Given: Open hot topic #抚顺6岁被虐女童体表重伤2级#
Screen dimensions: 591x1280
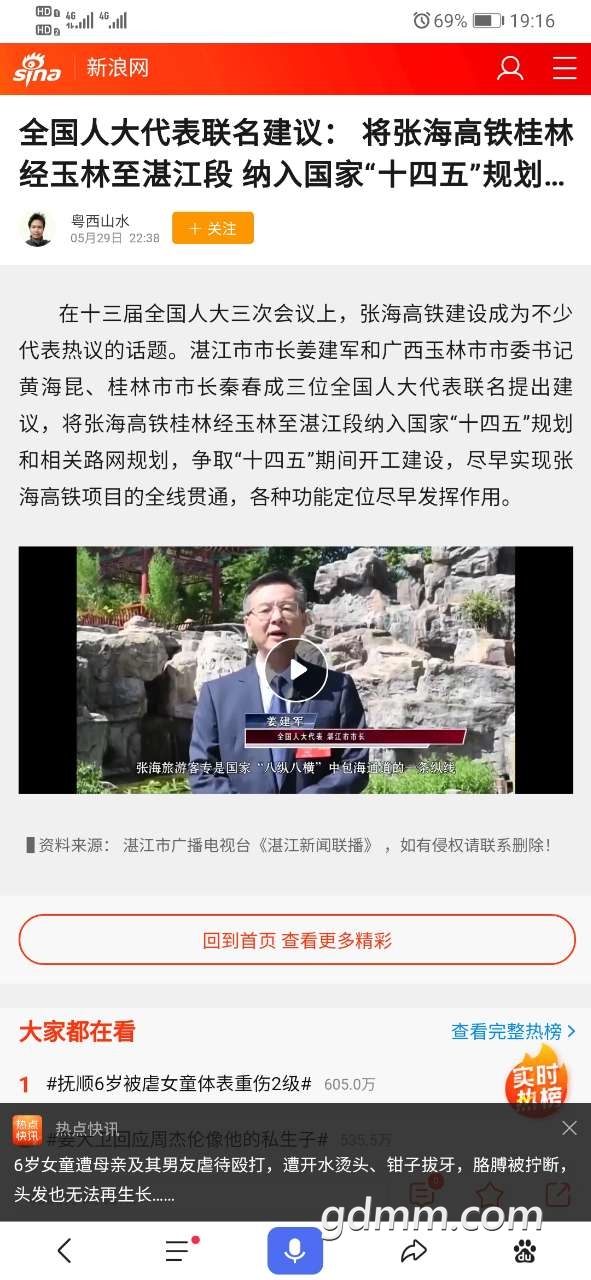Looking at the screenshot, I should tap(180, 1083).
